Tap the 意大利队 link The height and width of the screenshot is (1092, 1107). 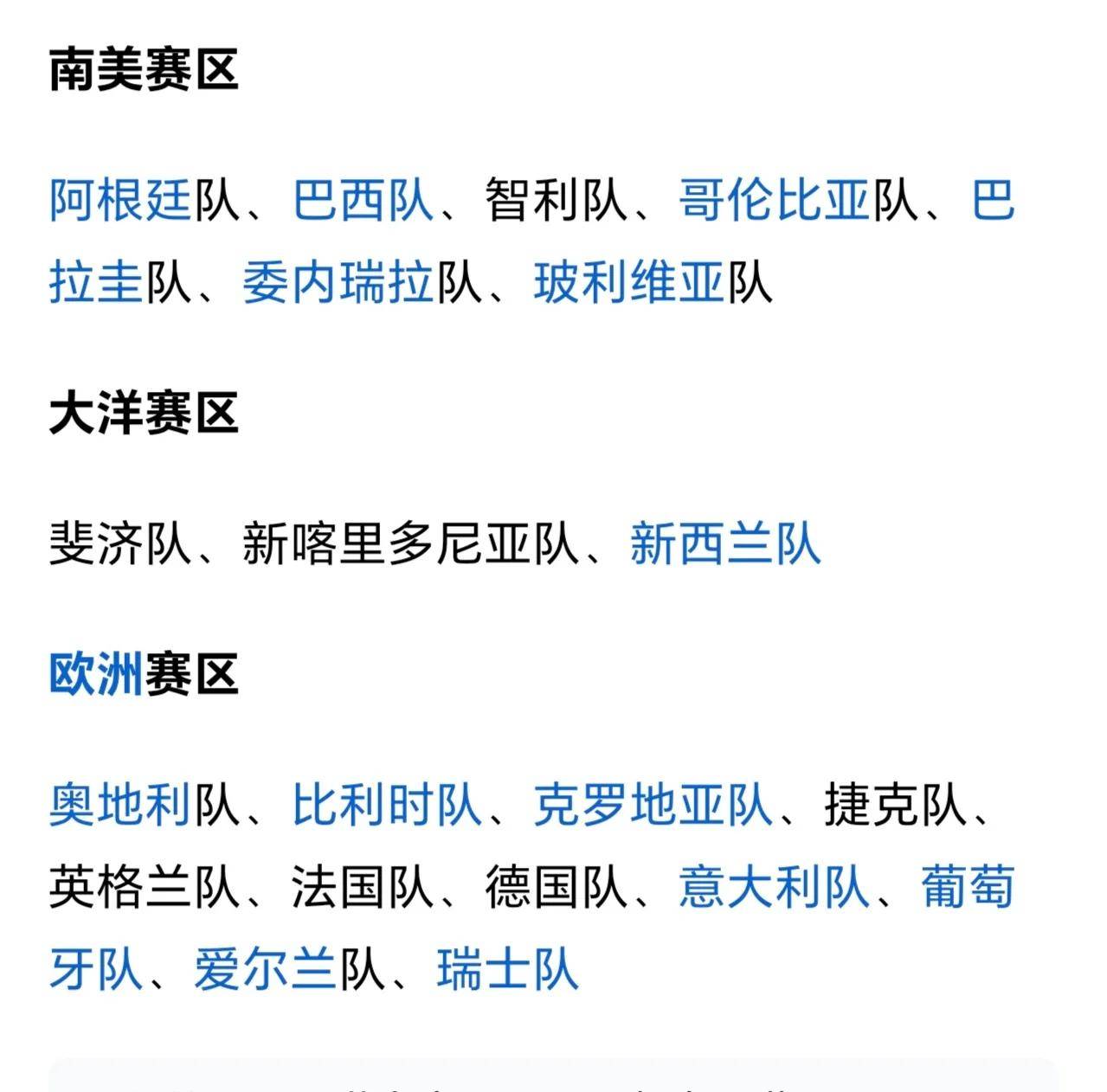point(774,887)
